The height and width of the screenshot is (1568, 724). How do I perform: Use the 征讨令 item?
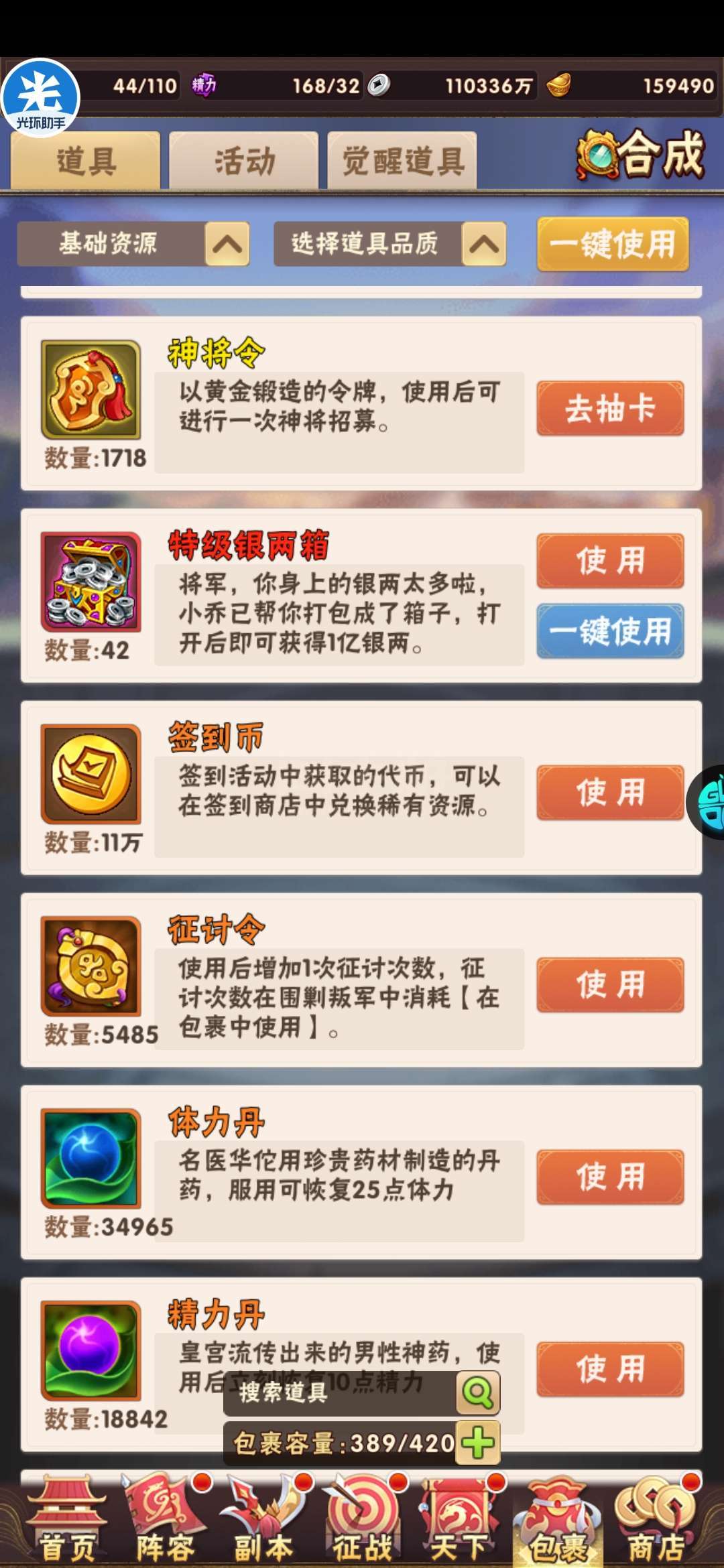pyautogui.click(x=610, y=985)
